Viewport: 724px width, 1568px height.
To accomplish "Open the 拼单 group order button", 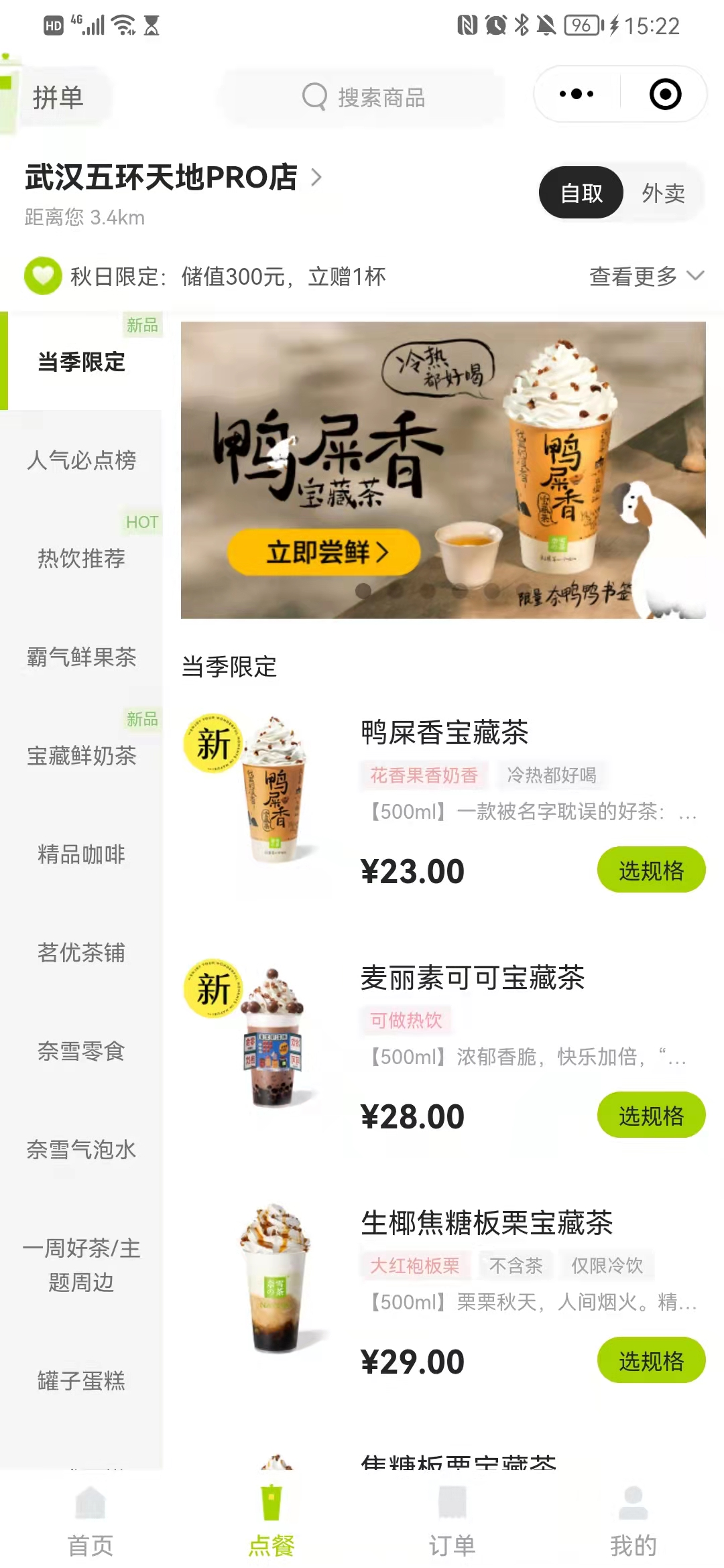I will pos(58,98).
